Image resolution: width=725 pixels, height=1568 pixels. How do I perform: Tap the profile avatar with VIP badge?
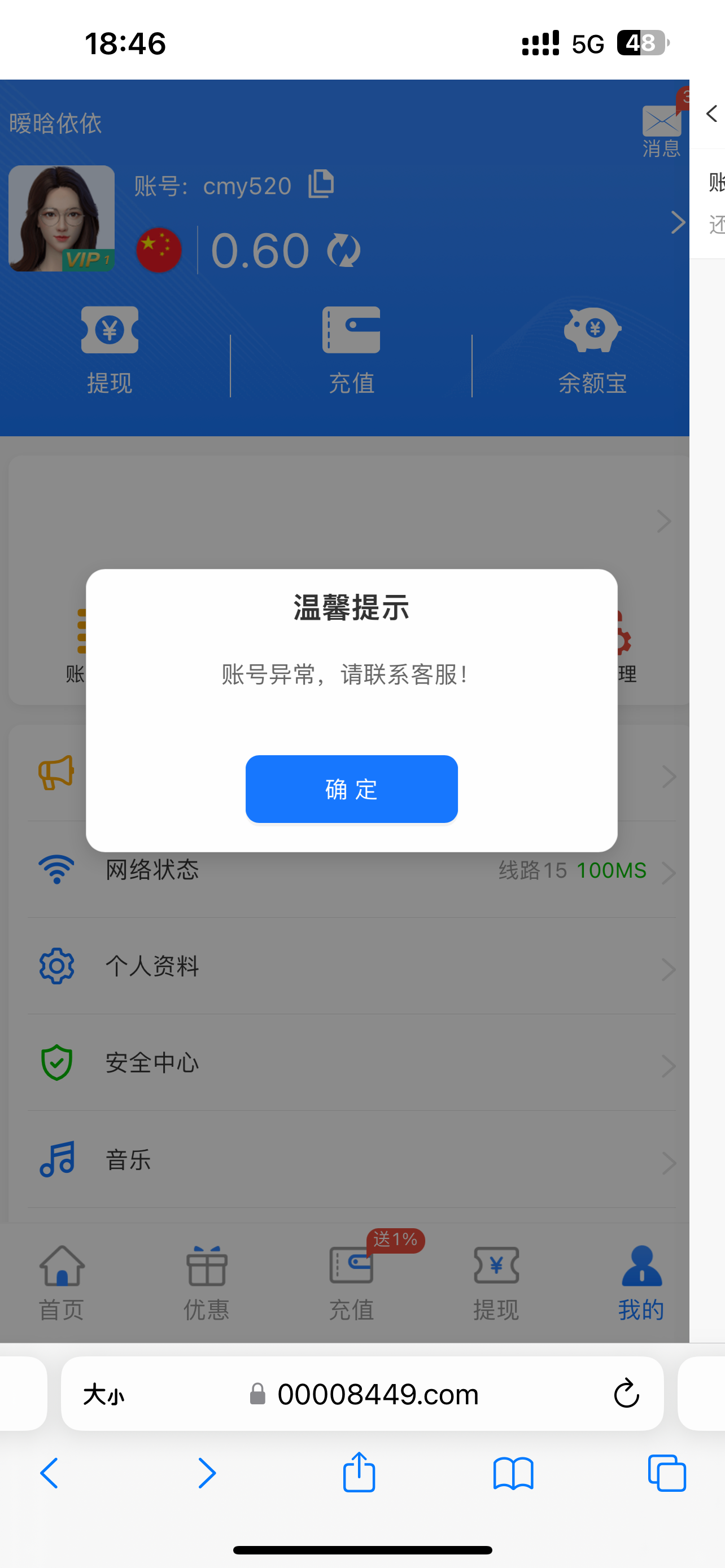tap(62, 218)
